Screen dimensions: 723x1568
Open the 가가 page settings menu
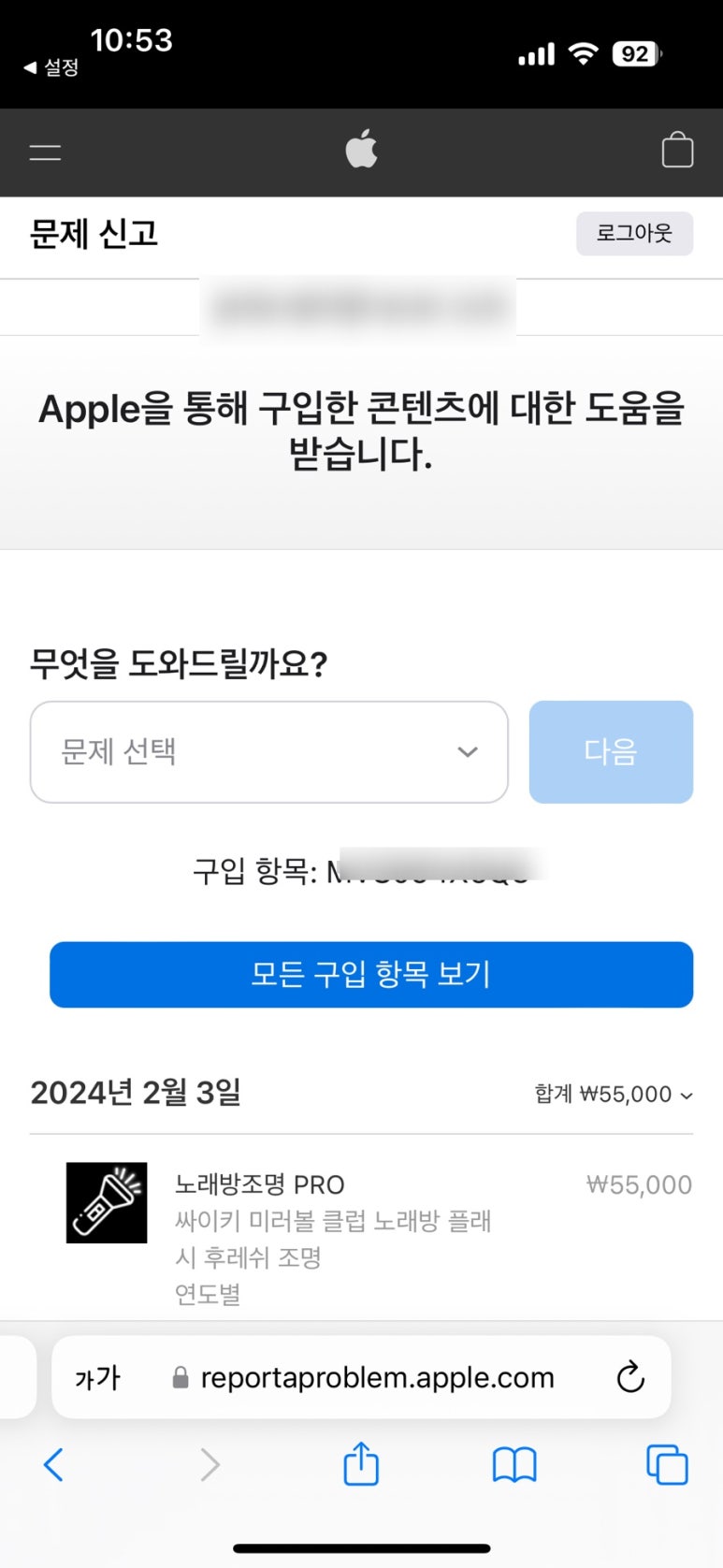click(98, 1377)
